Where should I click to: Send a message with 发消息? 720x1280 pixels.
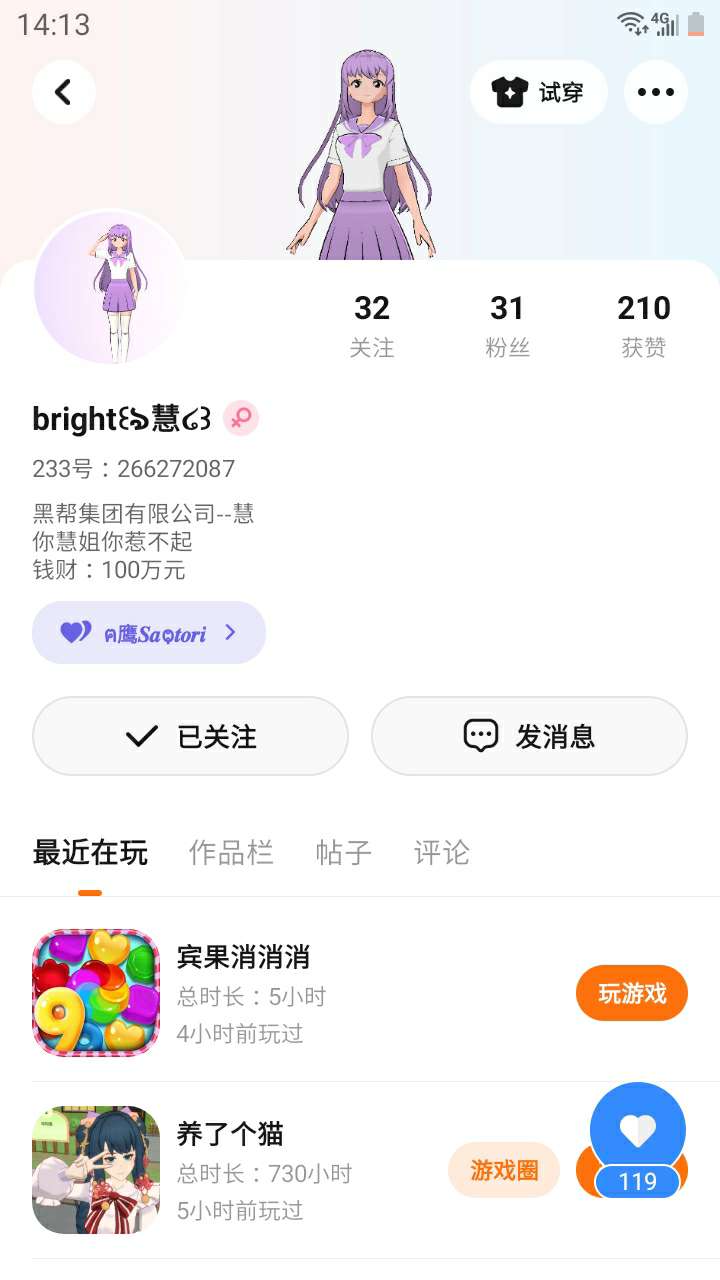tap(529, 736)
